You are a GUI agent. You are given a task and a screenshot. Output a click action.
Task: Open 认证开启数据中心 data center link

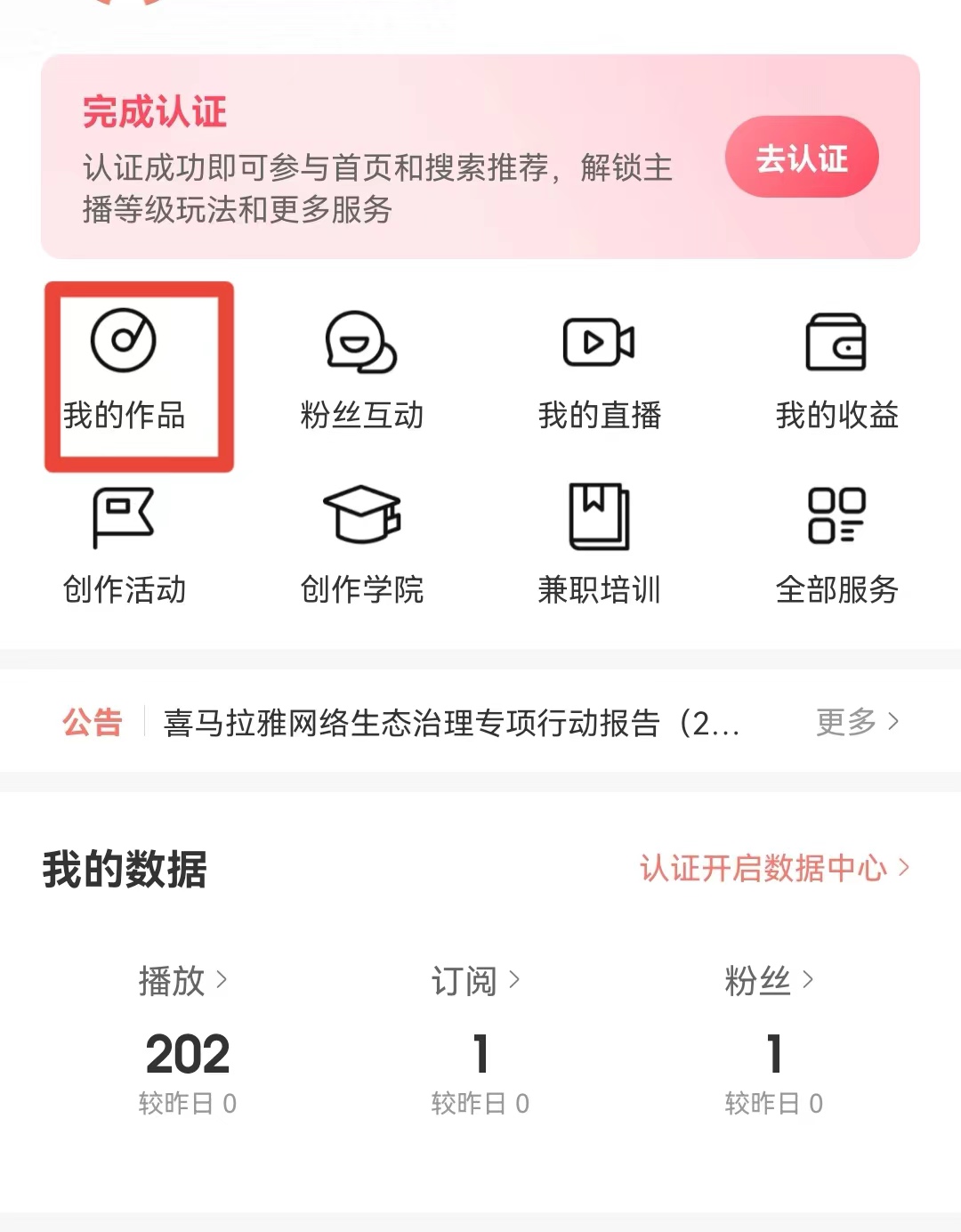pyautogui.click(x=770, y=868)
